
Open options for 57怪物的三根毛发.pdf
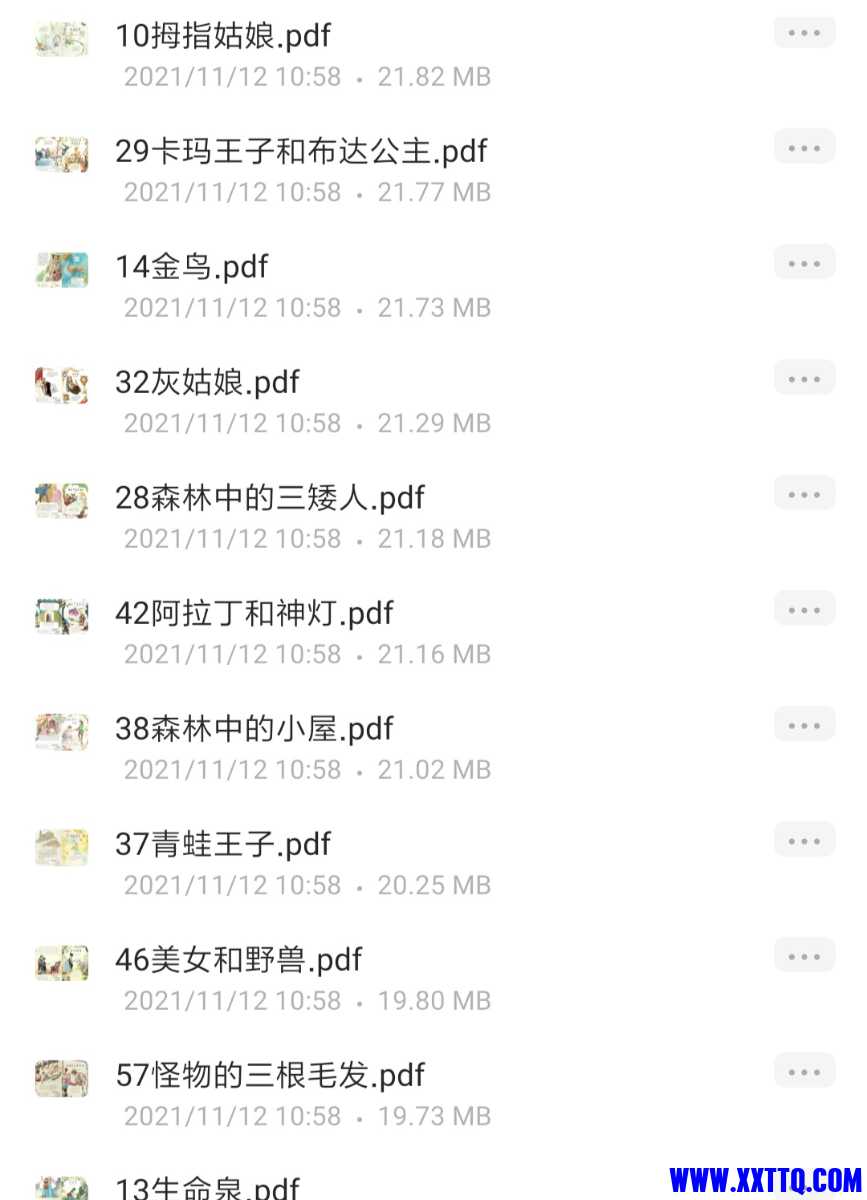tap(804, 1072)
